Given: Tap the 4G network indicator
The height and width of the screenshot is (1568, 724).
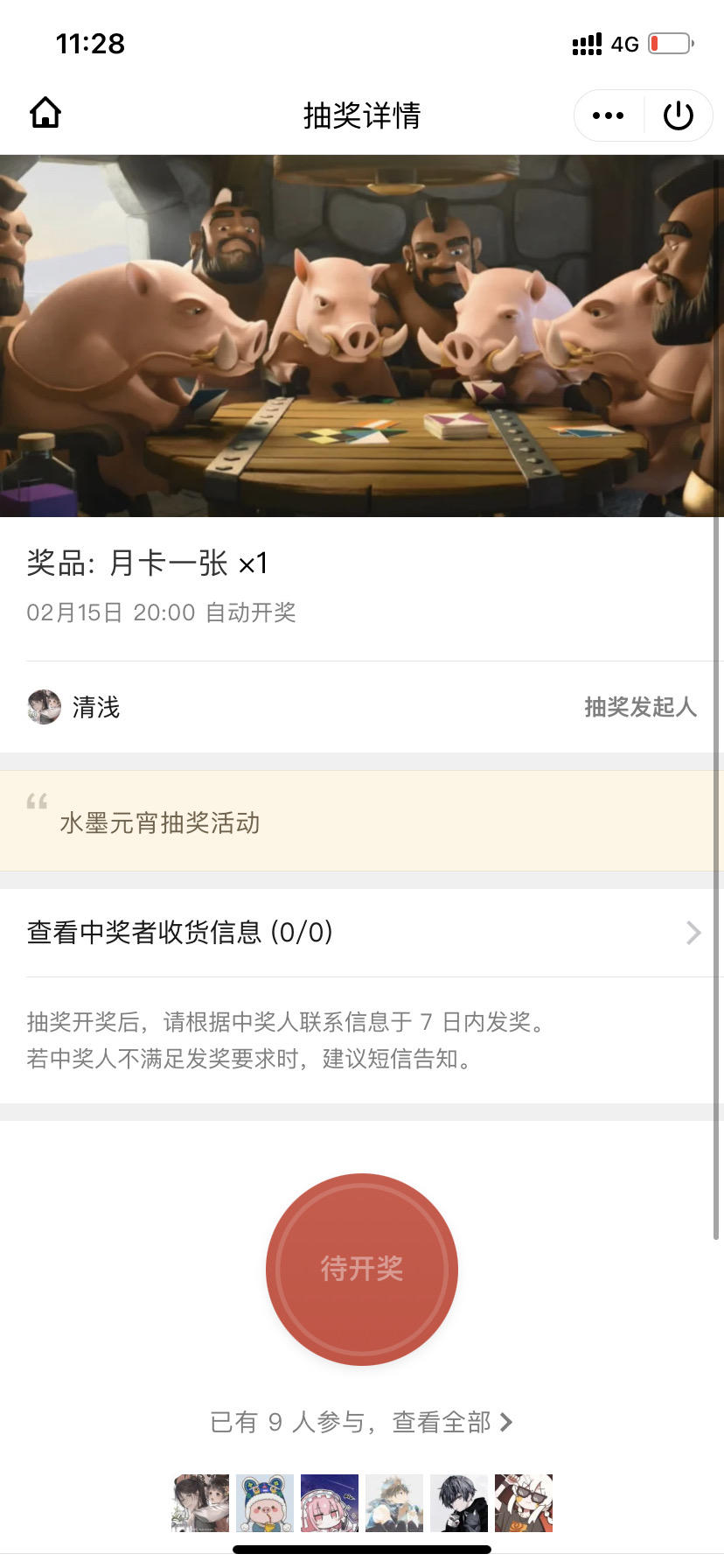Looking at the screenshot, I should pos(623,43).
